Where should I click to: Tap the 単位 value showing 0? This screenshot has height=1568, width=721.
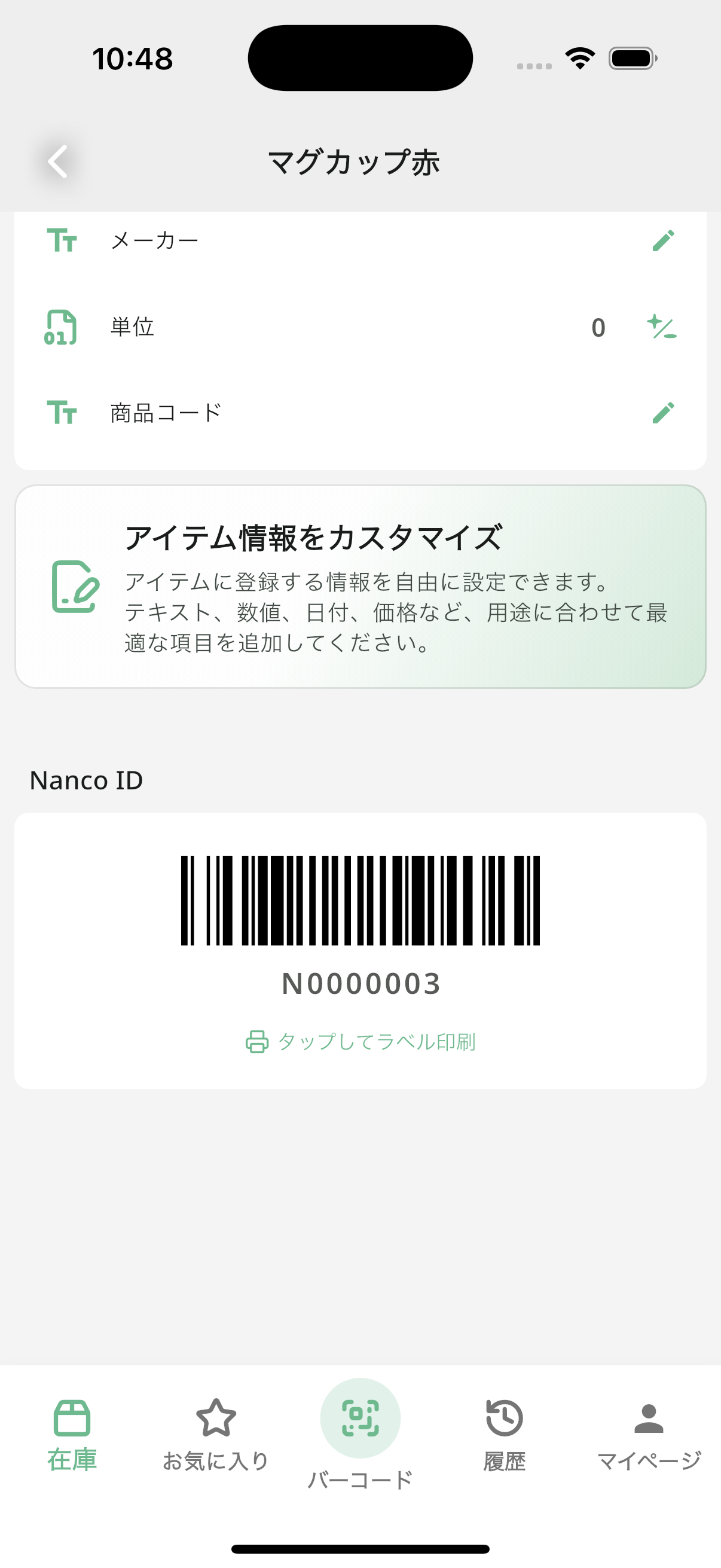tap(598, 328)
